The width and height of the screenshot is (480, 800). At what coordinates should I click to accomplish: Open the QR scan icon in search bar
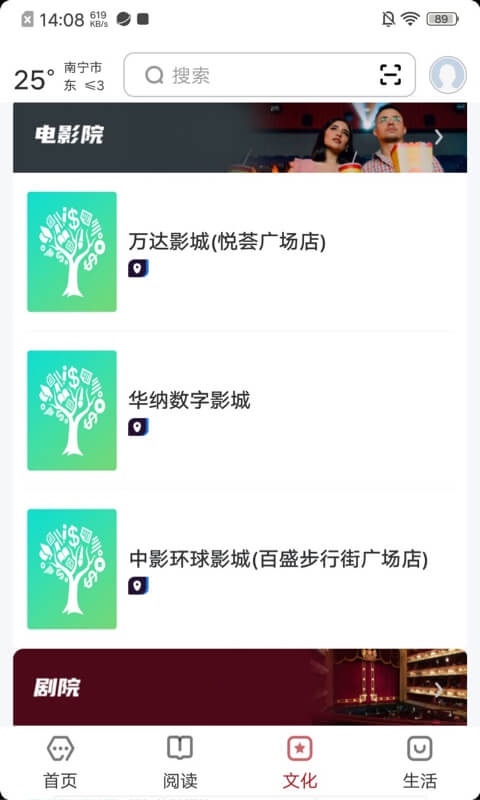tap(391, 75)
